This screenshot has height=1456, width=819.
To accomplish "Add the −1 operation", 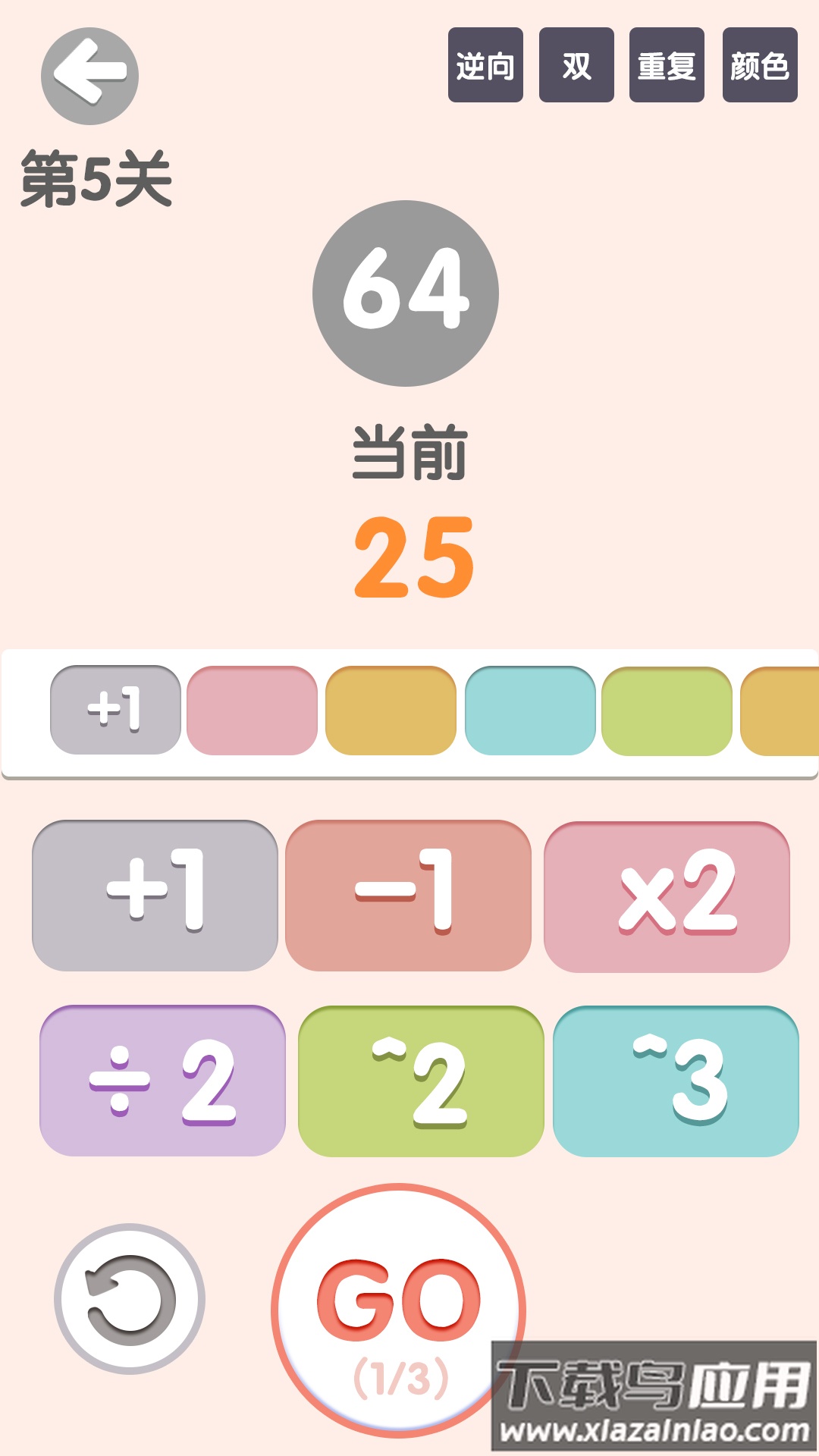I will 408,895.
